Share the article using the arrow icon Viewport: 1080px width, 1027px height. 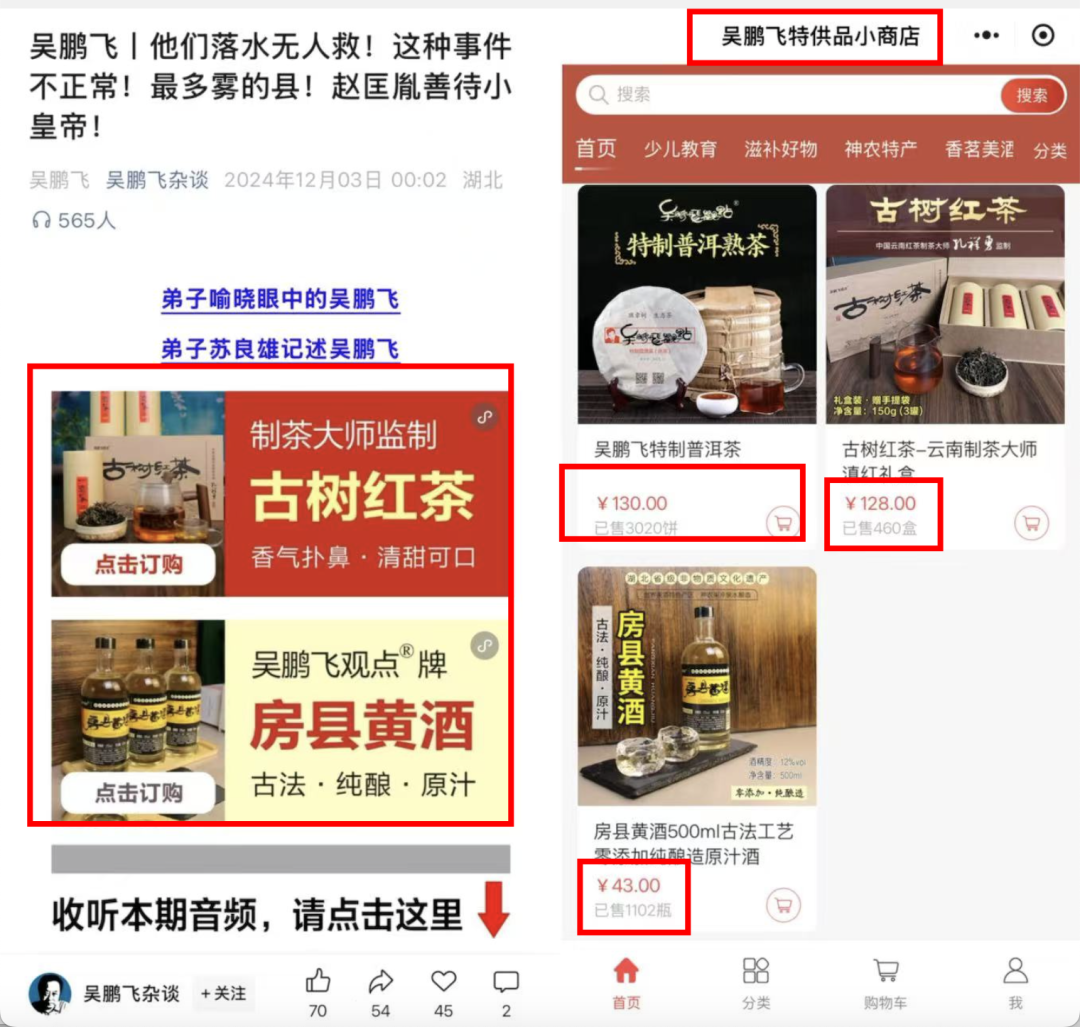coord(381,981)
